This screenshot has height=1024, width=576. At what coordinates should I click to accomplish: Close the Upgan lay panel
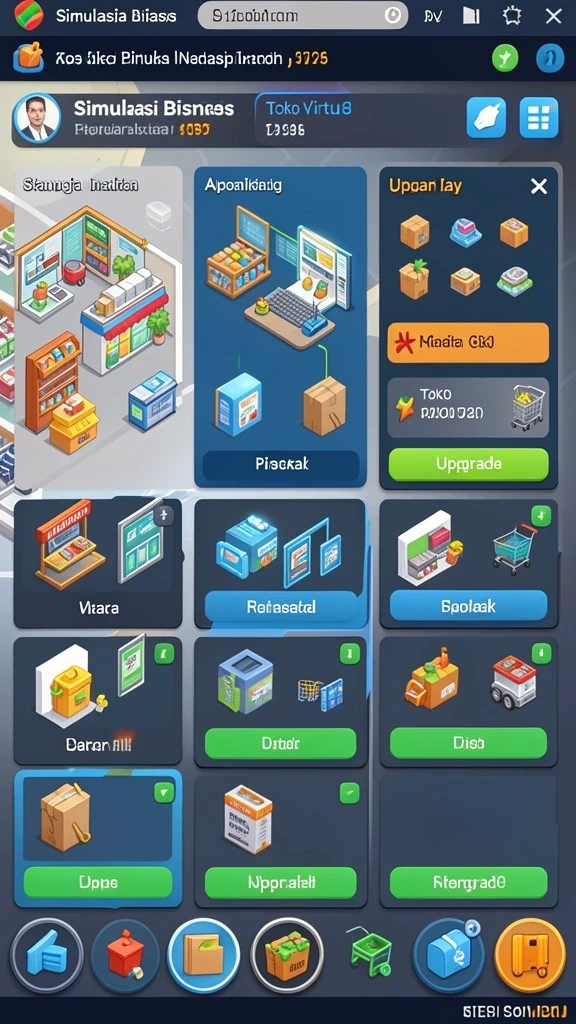[539, 187]
